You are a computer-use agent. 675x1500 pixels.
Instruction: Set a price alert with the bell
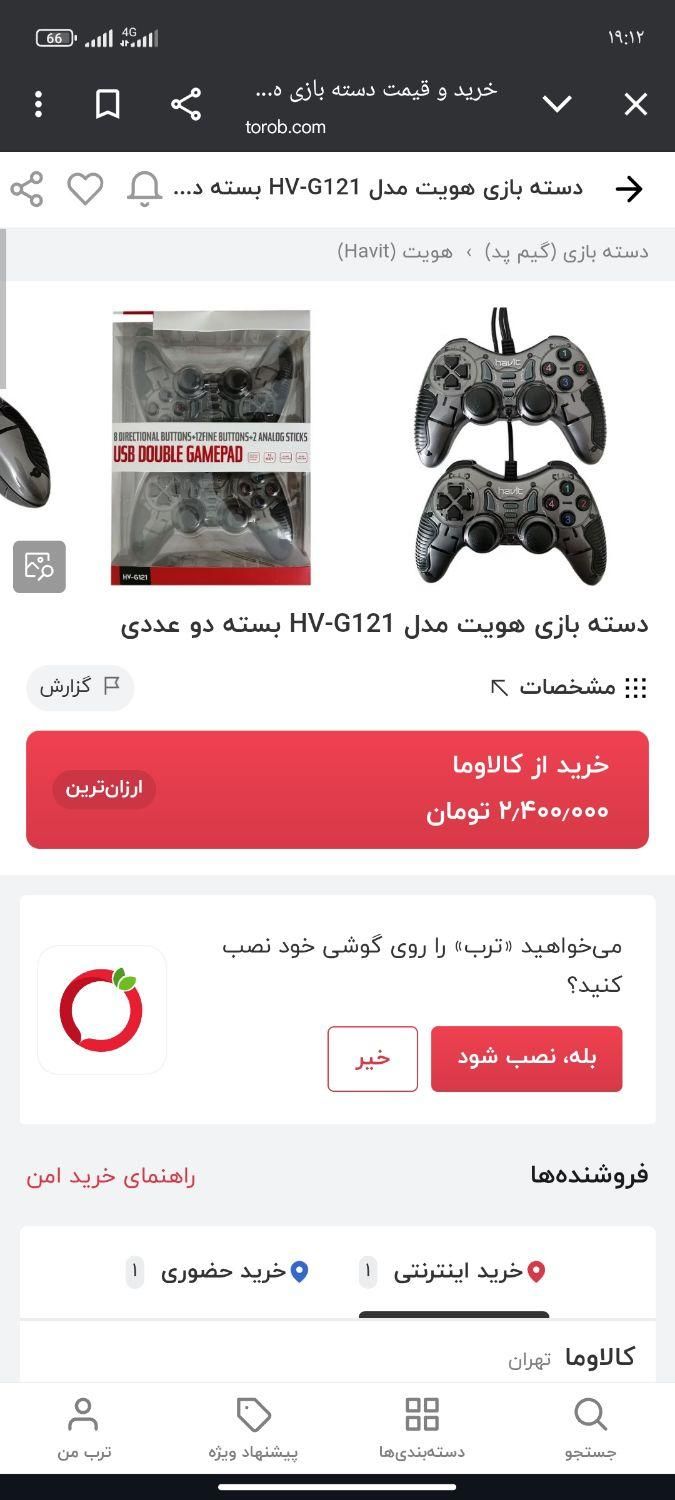click(144, 188)
